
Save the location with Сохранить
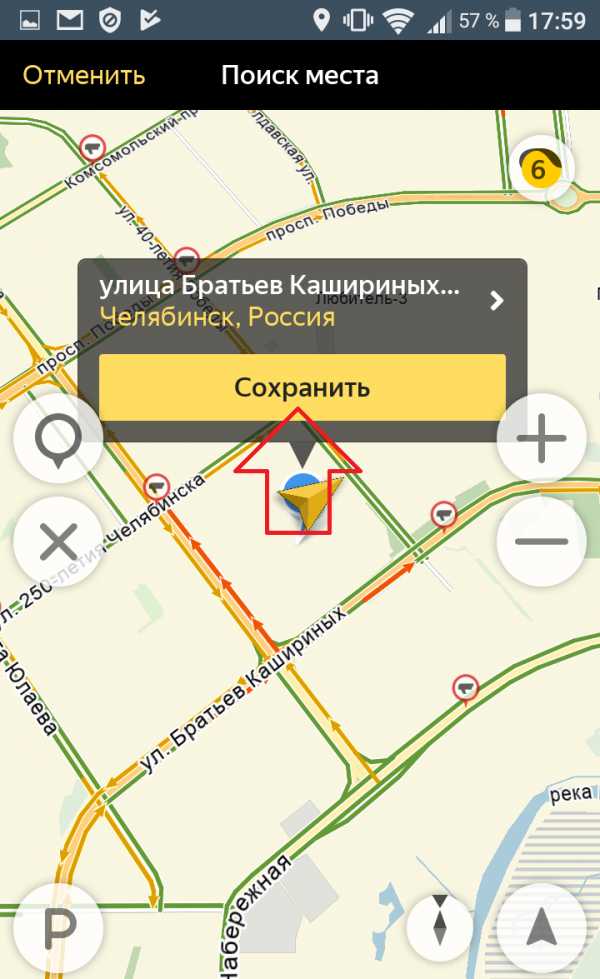(302, 387)
